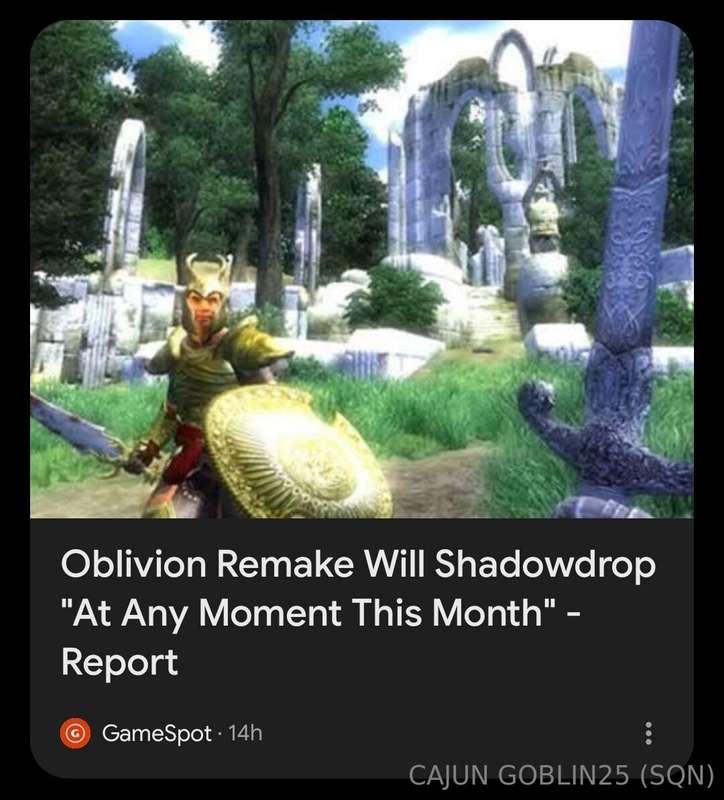Screen dimensions: 724x800
Task: Open the Oblivion Remake Shadowdrop article card
Action: [x=358, y=612]
